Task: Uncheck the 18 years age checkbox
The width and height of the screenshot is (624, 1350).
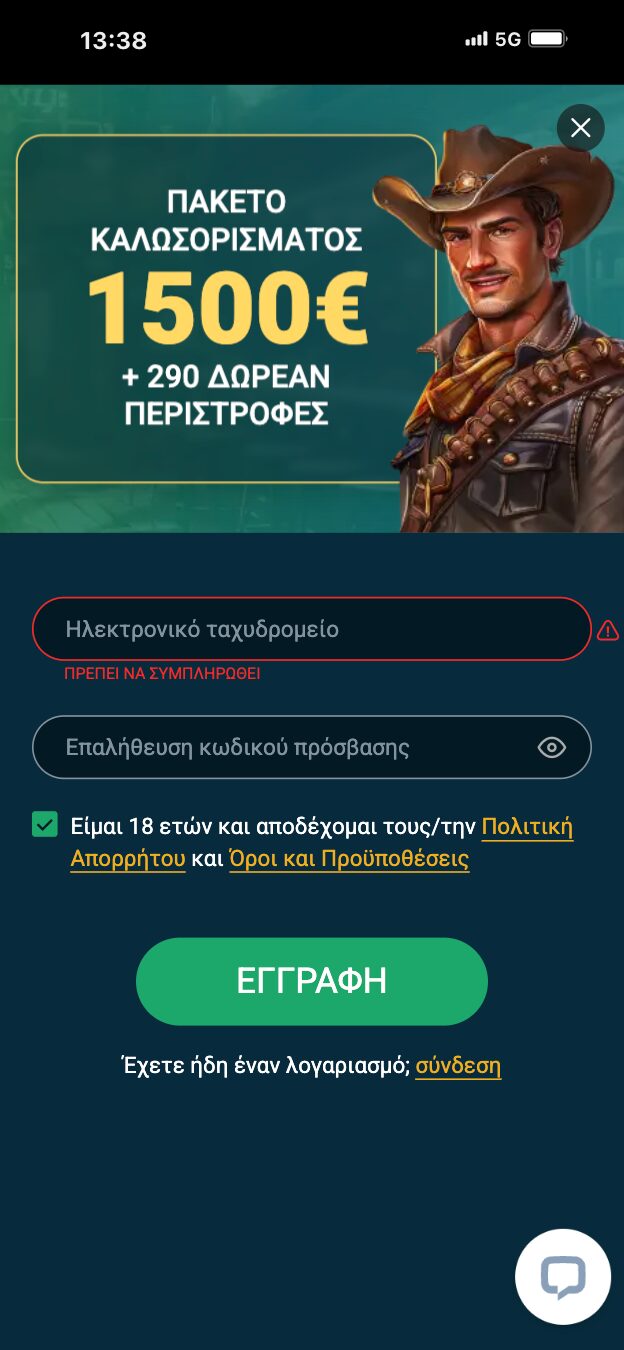Action: pos(45,824)
